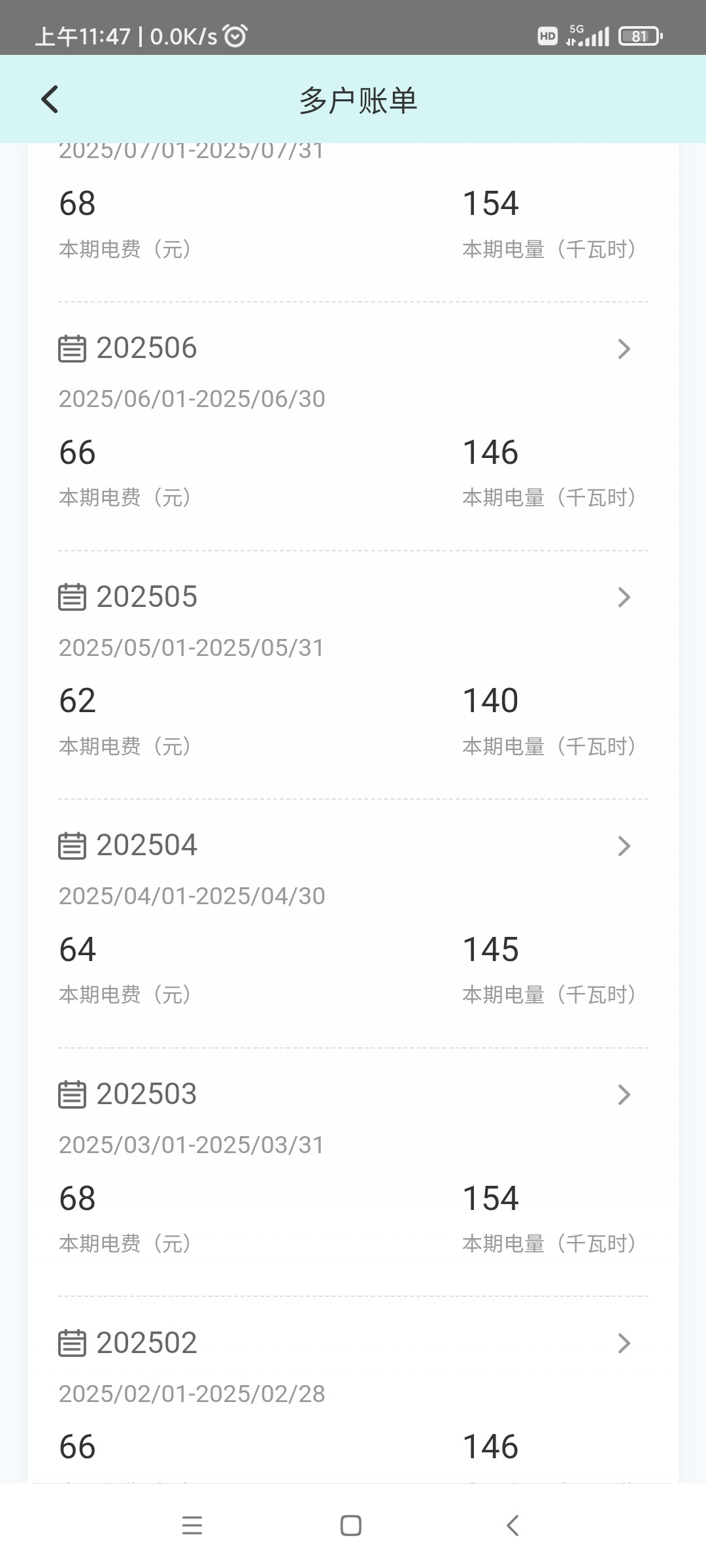Go back from the 多户账单 page
This screenshot has width=706, height=1568.
50,99
